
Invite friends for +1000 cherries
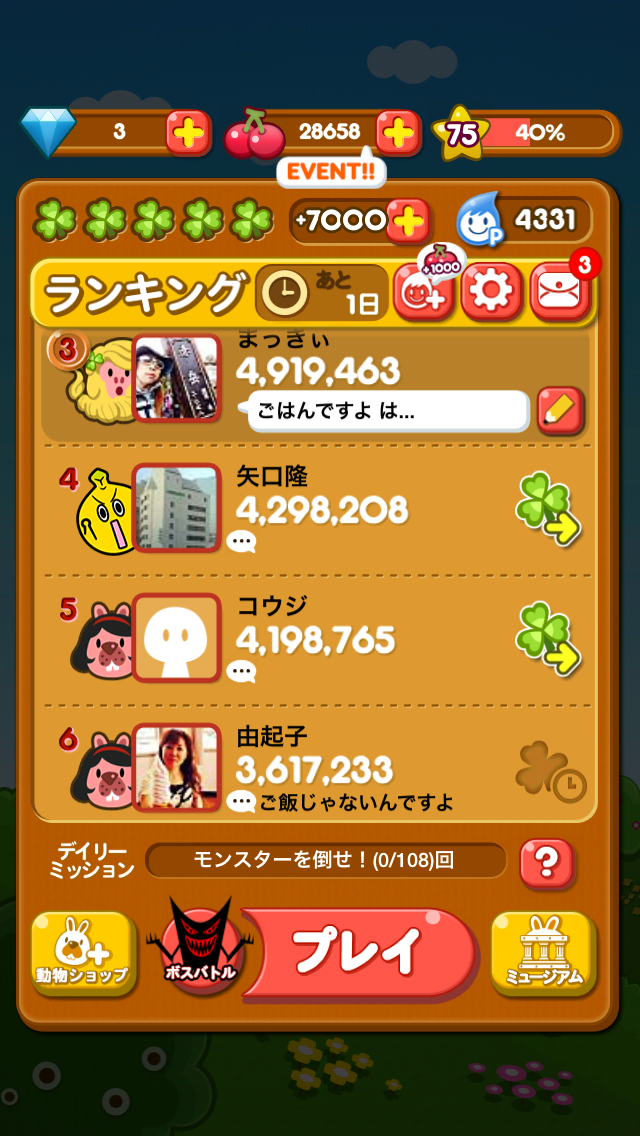423,291
